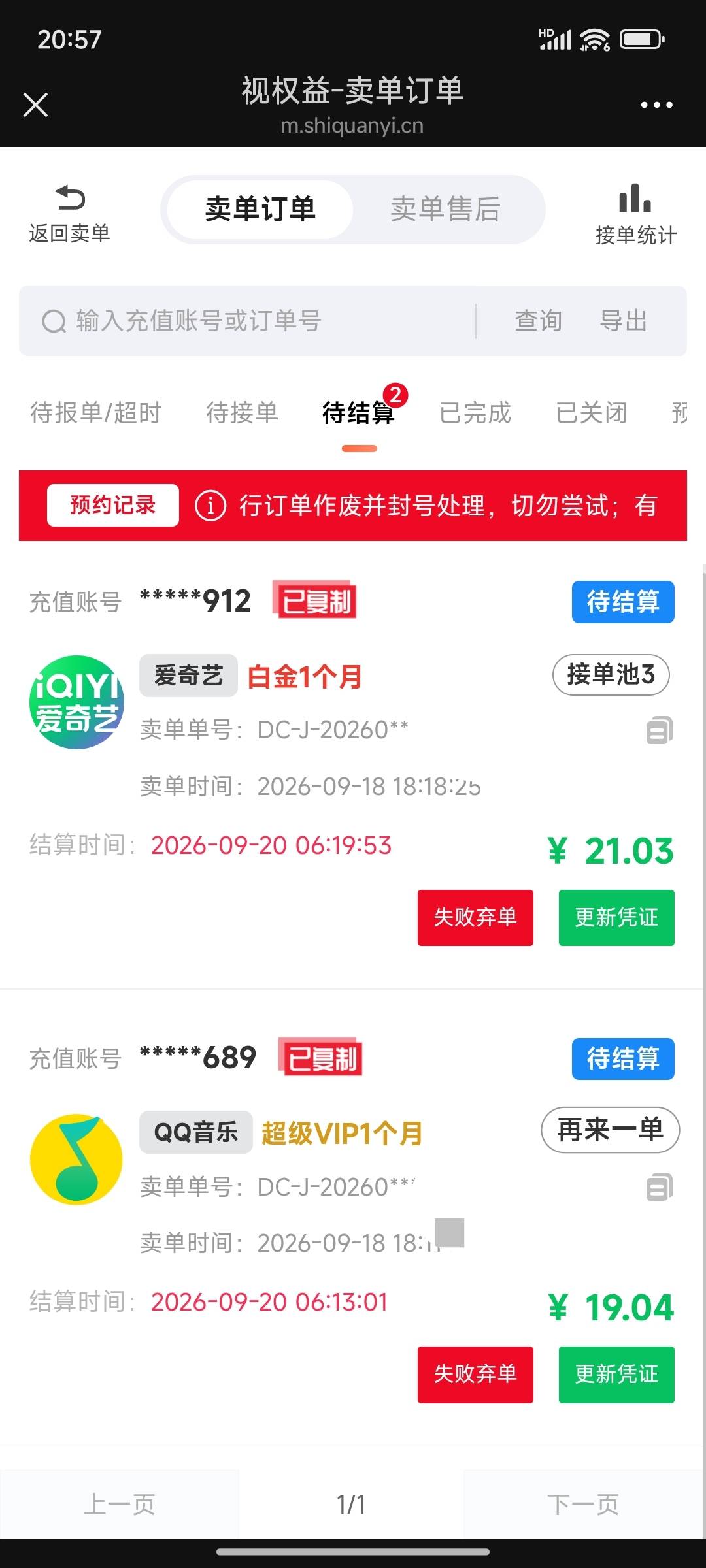The height and width of the screenshot is (1568, 706).
Task: Close the webpage with the X icon
Action: [x=35, y=105]
